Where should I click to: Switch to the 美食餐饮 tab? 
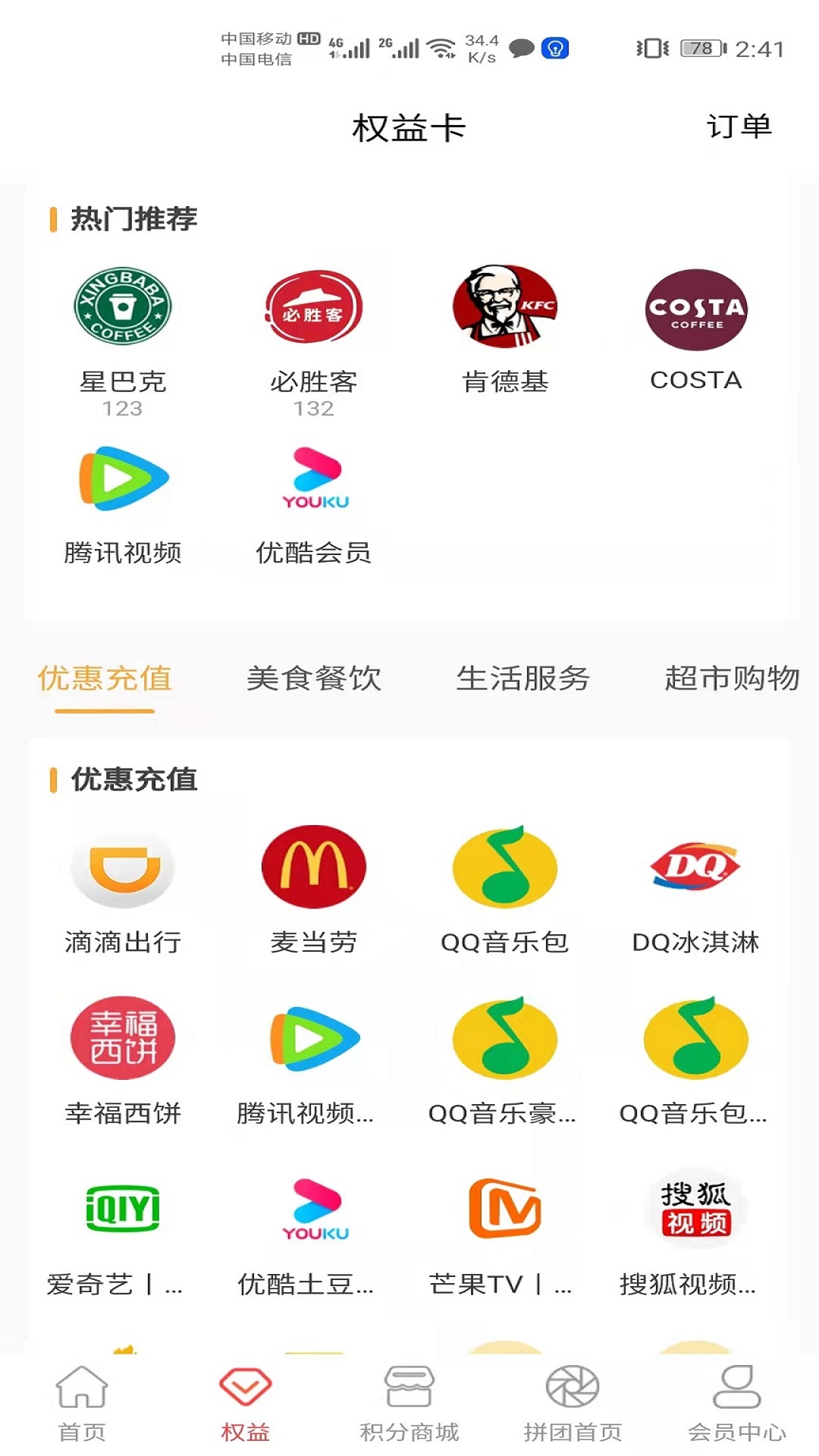click(314, 678)
